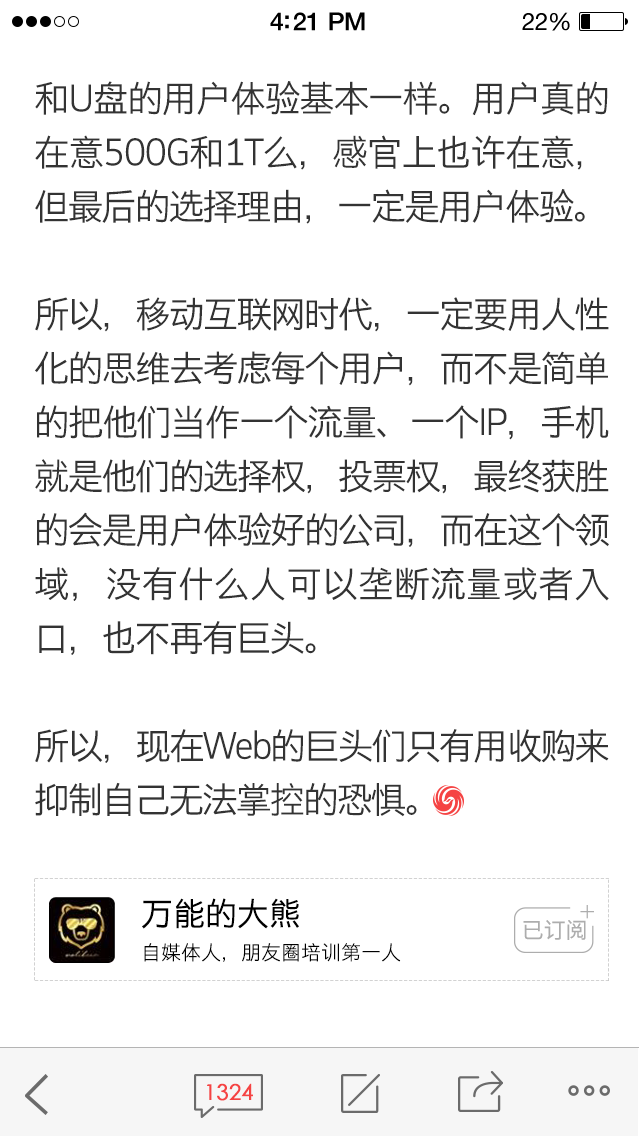
Task: Open the three-dot more options menu
Action: point(589,1091)
